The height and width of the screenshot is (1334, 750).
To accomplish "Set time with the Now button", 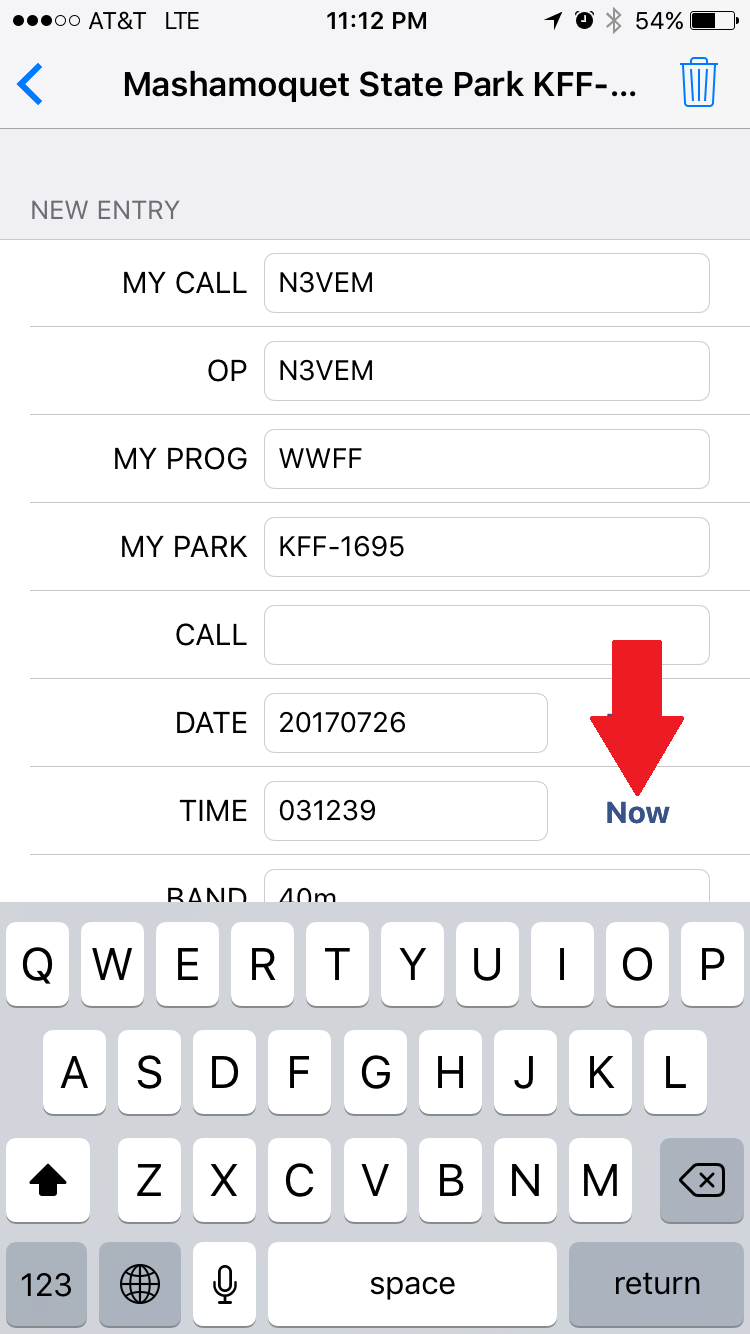I will [638, 812].
